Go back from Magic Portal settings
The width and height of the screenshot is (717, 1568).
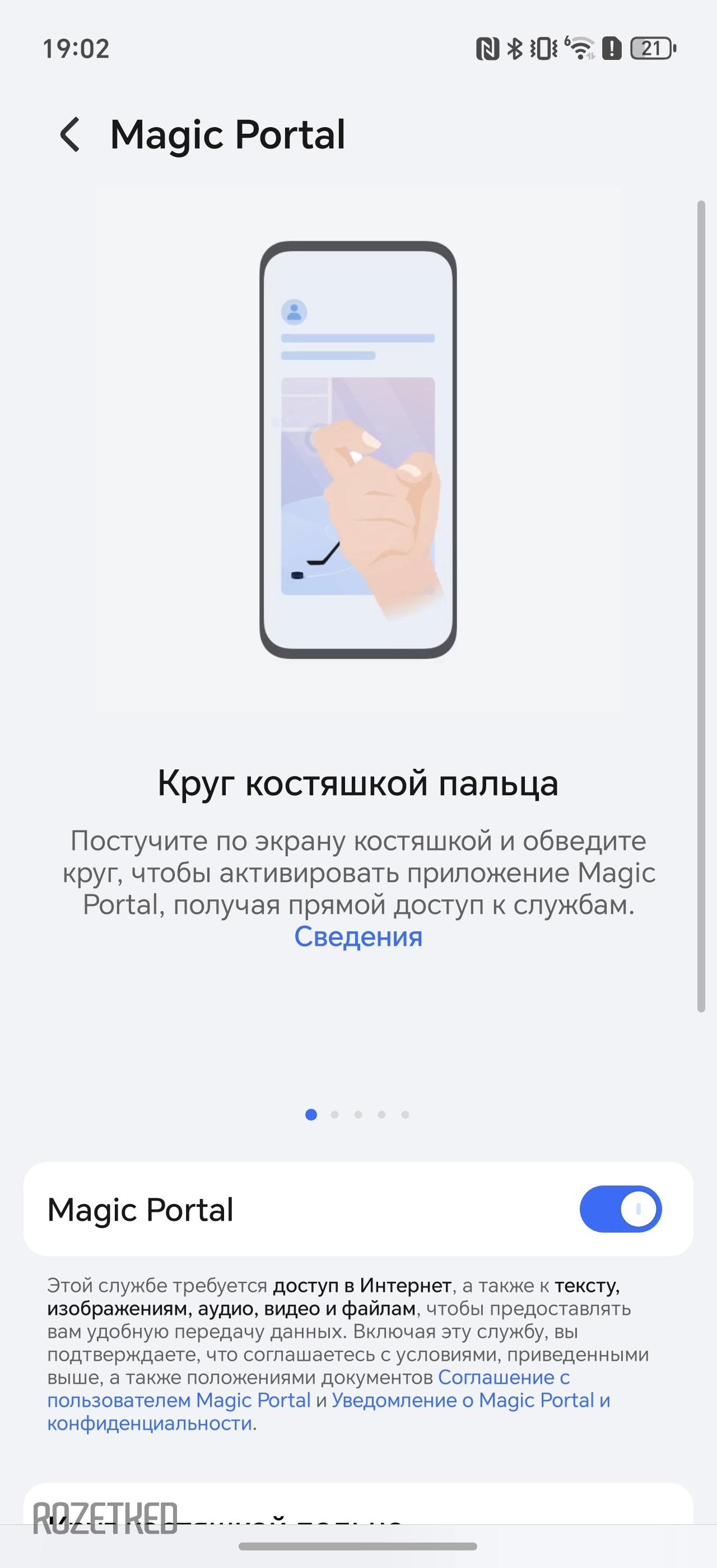[x=70, y=134]
